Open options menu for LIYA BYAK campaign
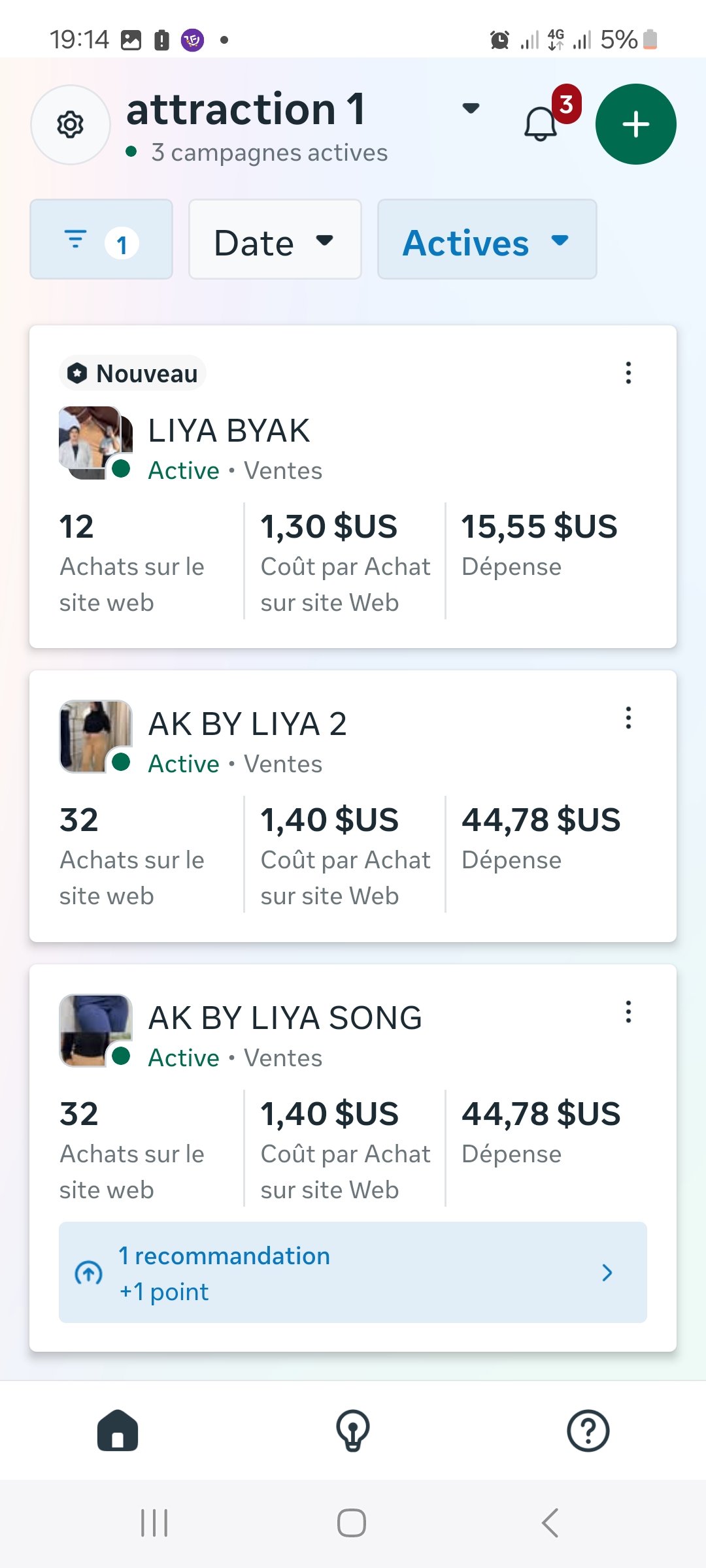 tap(628, 373)
